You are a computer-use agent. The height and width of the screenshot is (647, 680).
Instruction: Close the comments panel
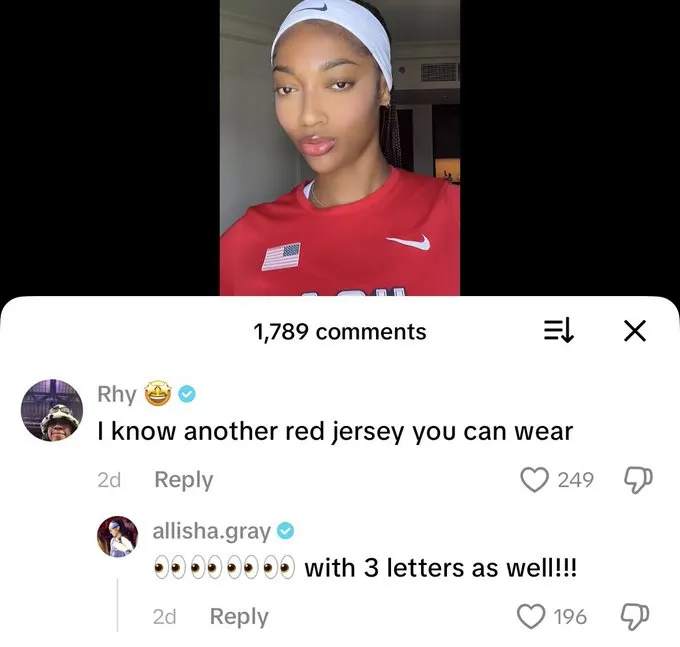(x=634, y=331)
